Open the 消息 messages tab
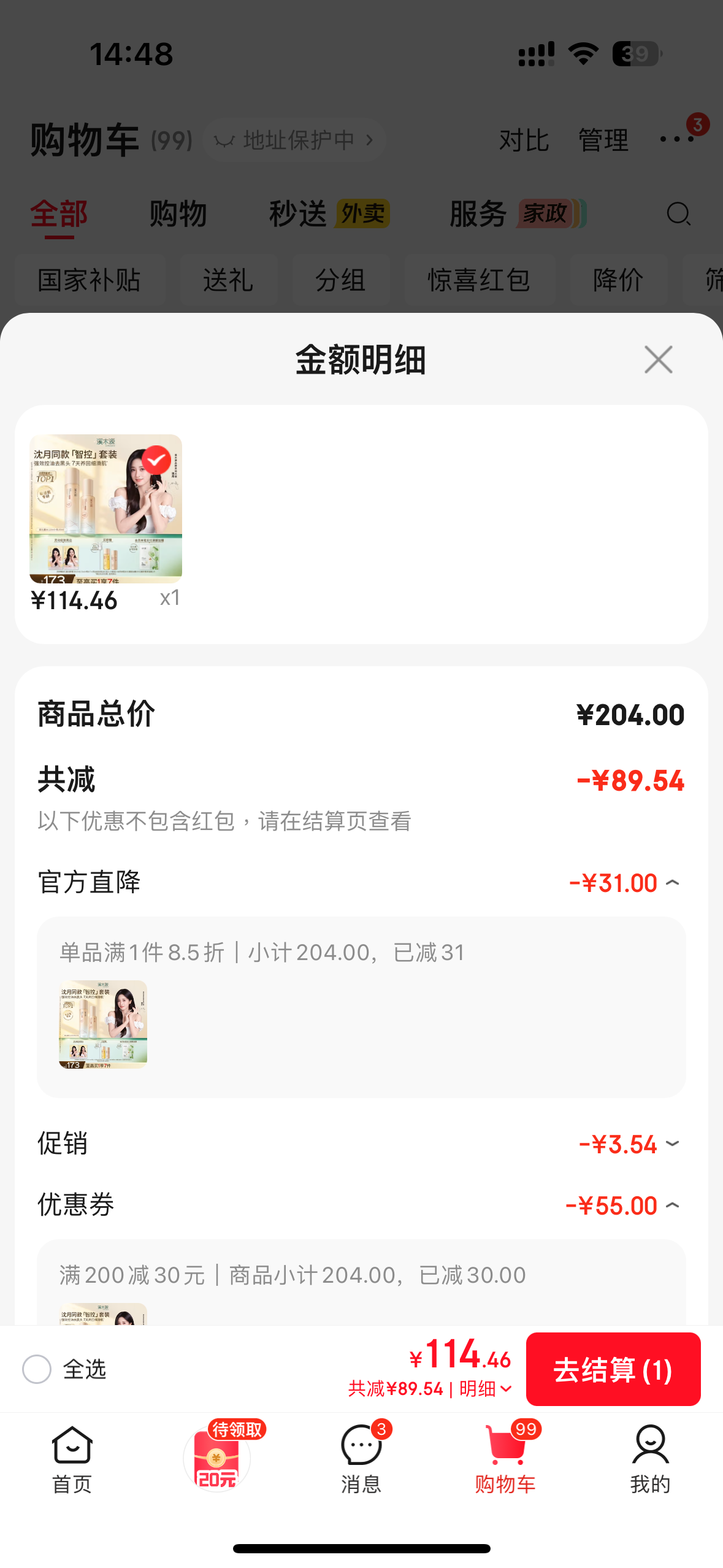Viewport: 723px width, 1568px height. [x=361, y=1460]
